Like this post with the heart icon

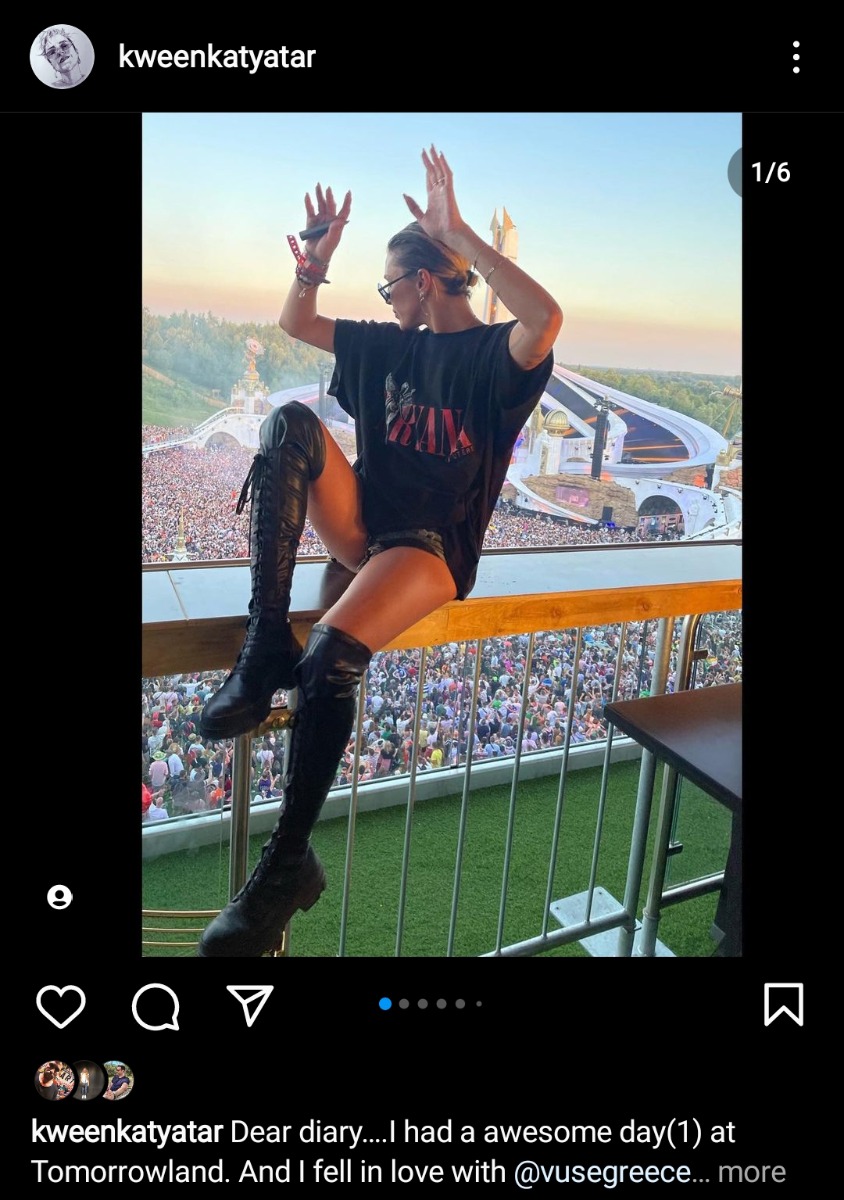61,1005
